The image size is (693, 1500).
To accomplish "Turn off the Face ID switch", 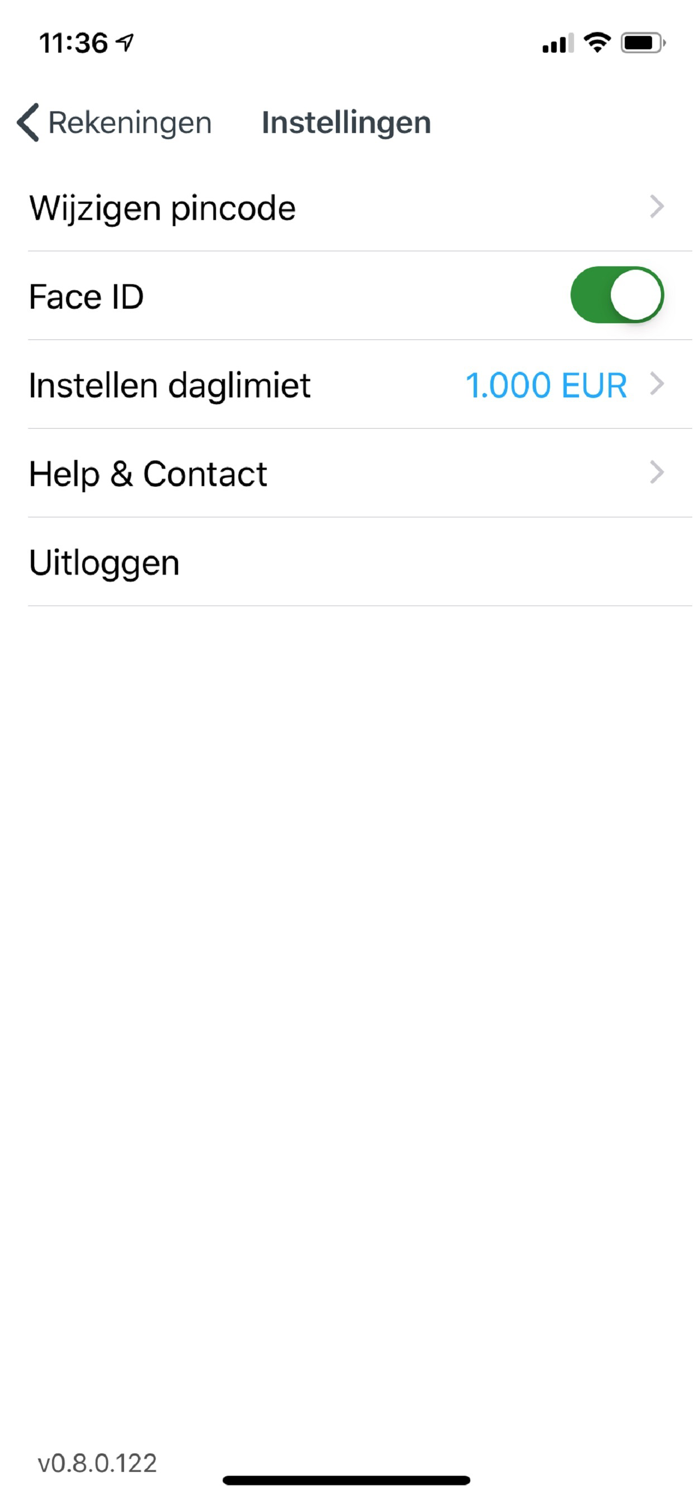I will tap(617, 295).
